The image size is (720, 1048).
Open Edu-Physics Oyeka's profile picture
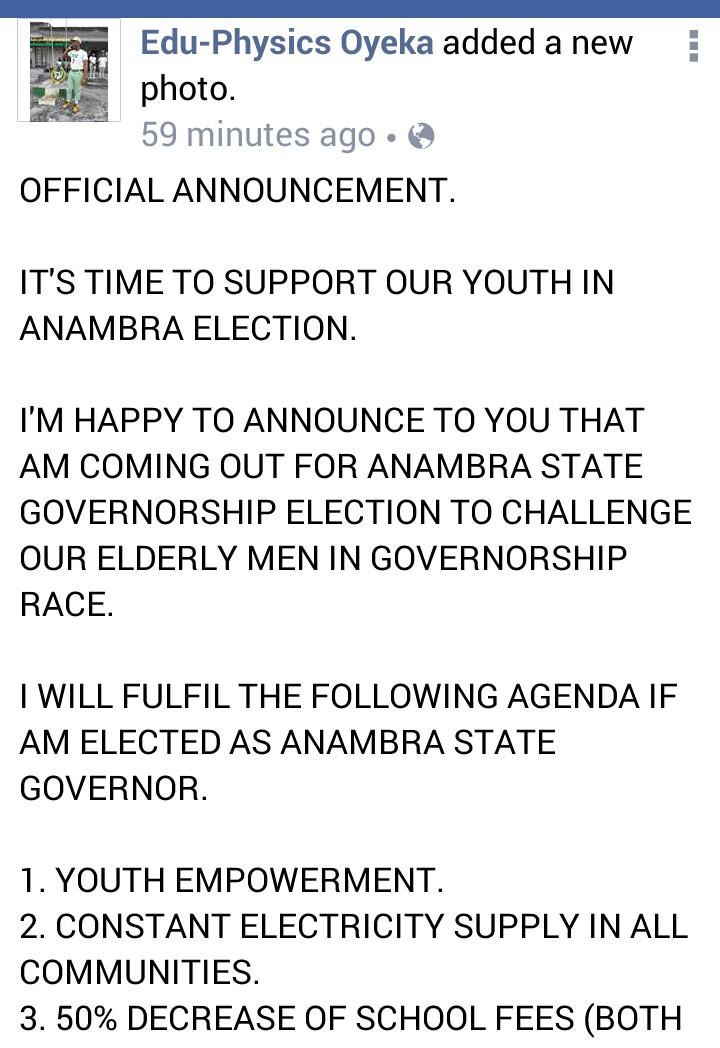click(x=68, y=72)
